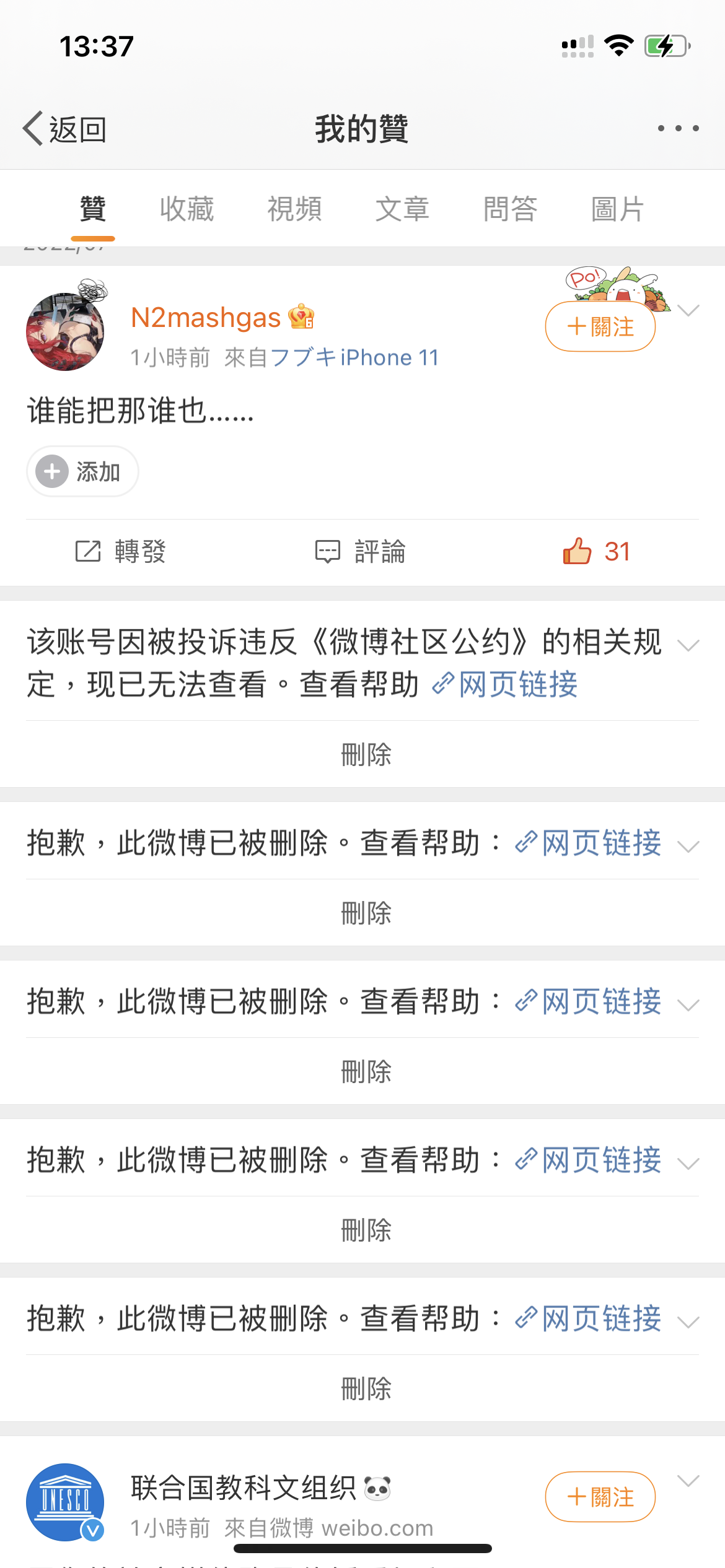
Task: Open 网页链接 in the complained account notice
Action: (x=505, y=684)
